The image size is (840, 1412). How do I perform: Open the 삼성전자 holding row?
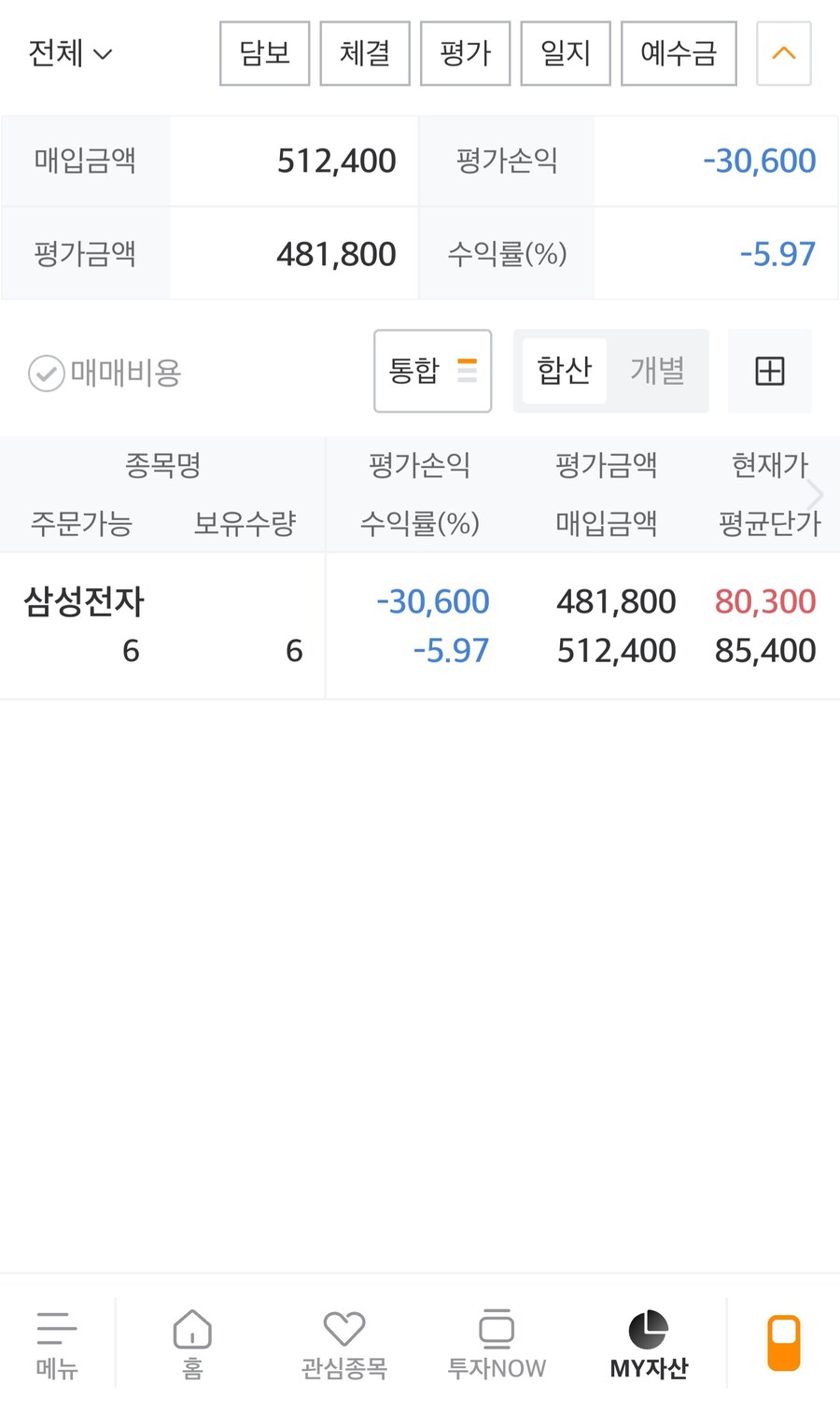84,602
